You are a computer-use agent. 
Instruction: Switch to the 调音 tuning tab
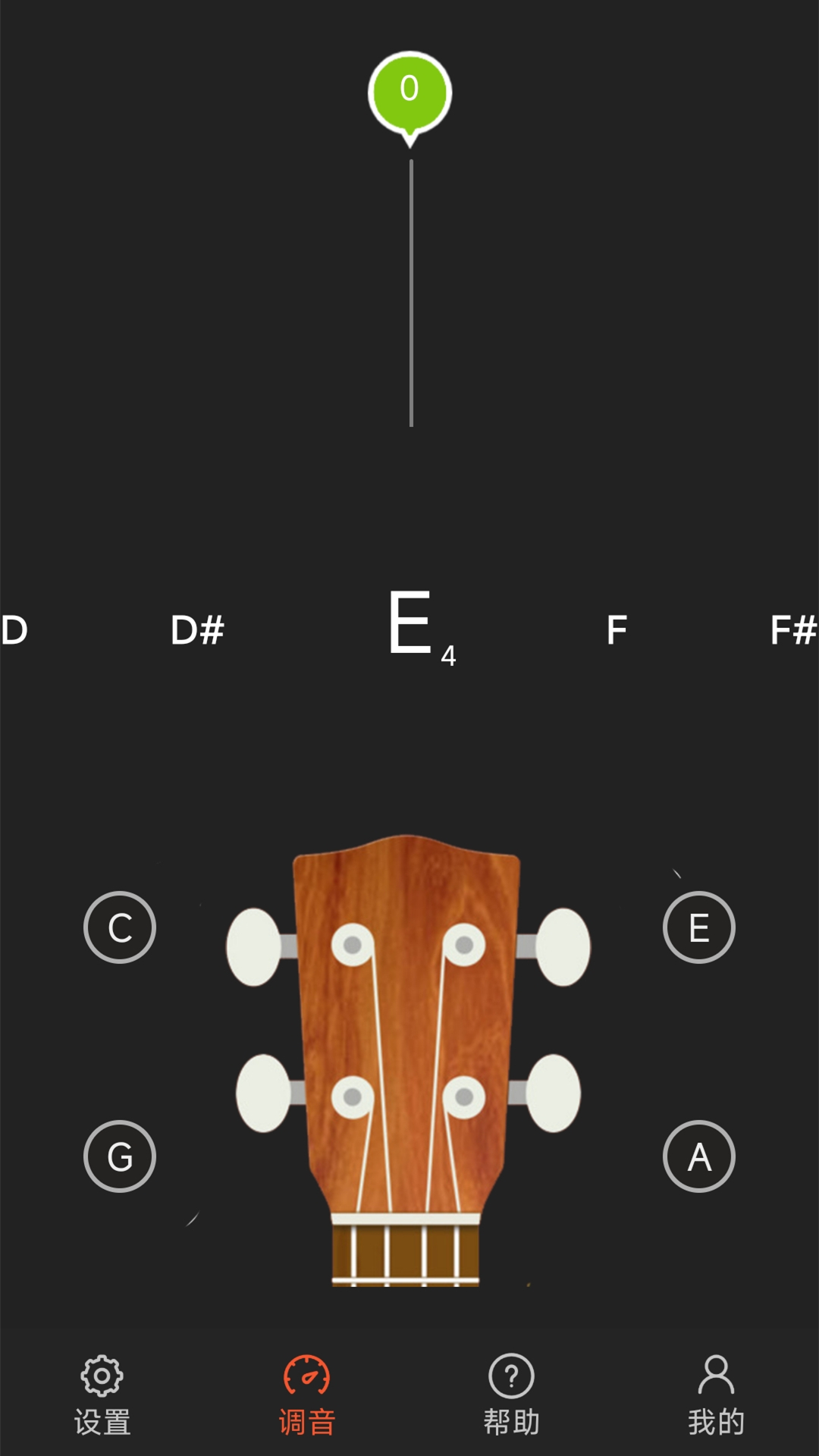tap(307, 1395)
